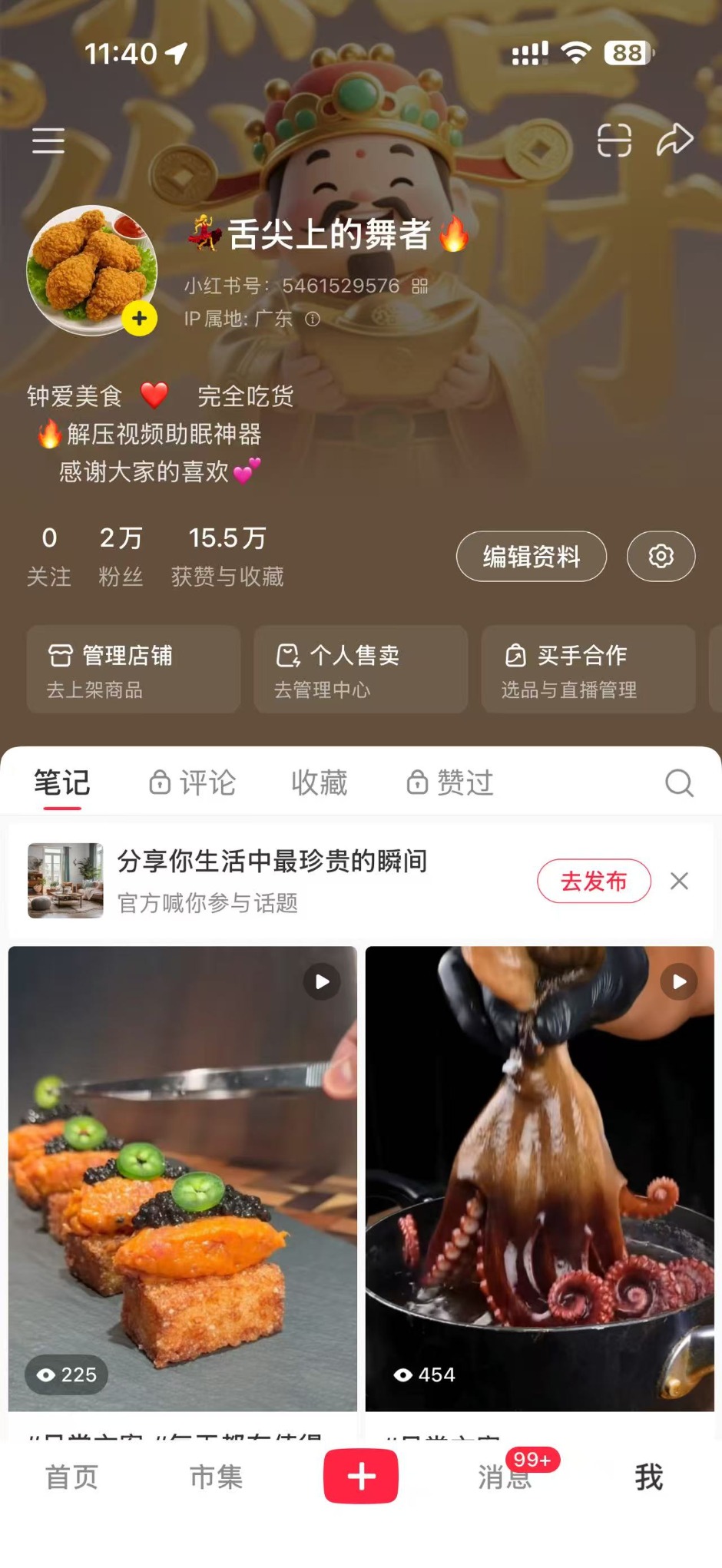The height and width of the screenshot is (1568, 722).
Task: Dismiss the official topic banner
Action: (679, 881)
